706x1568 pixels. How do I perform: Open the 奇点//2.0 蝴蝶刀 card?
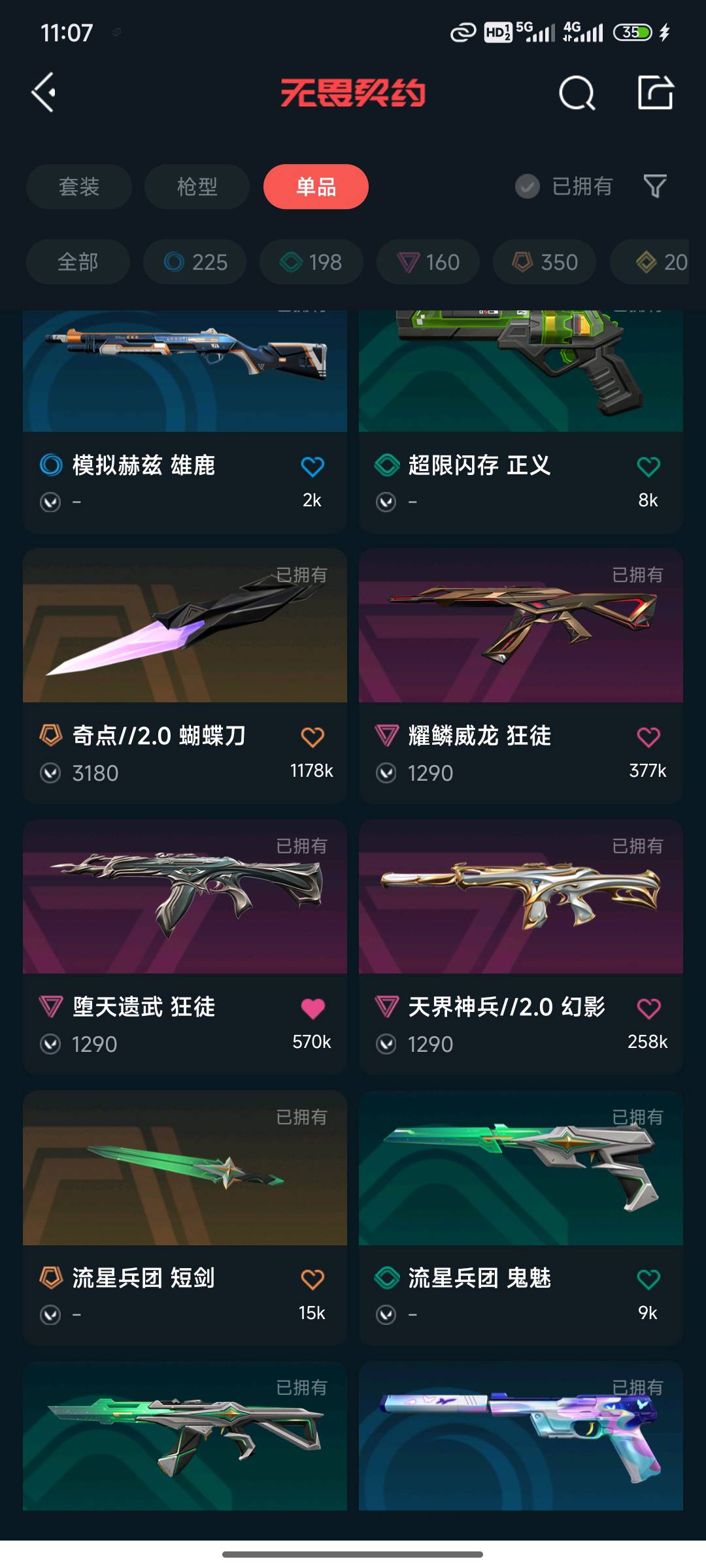[x=185, y=676]
